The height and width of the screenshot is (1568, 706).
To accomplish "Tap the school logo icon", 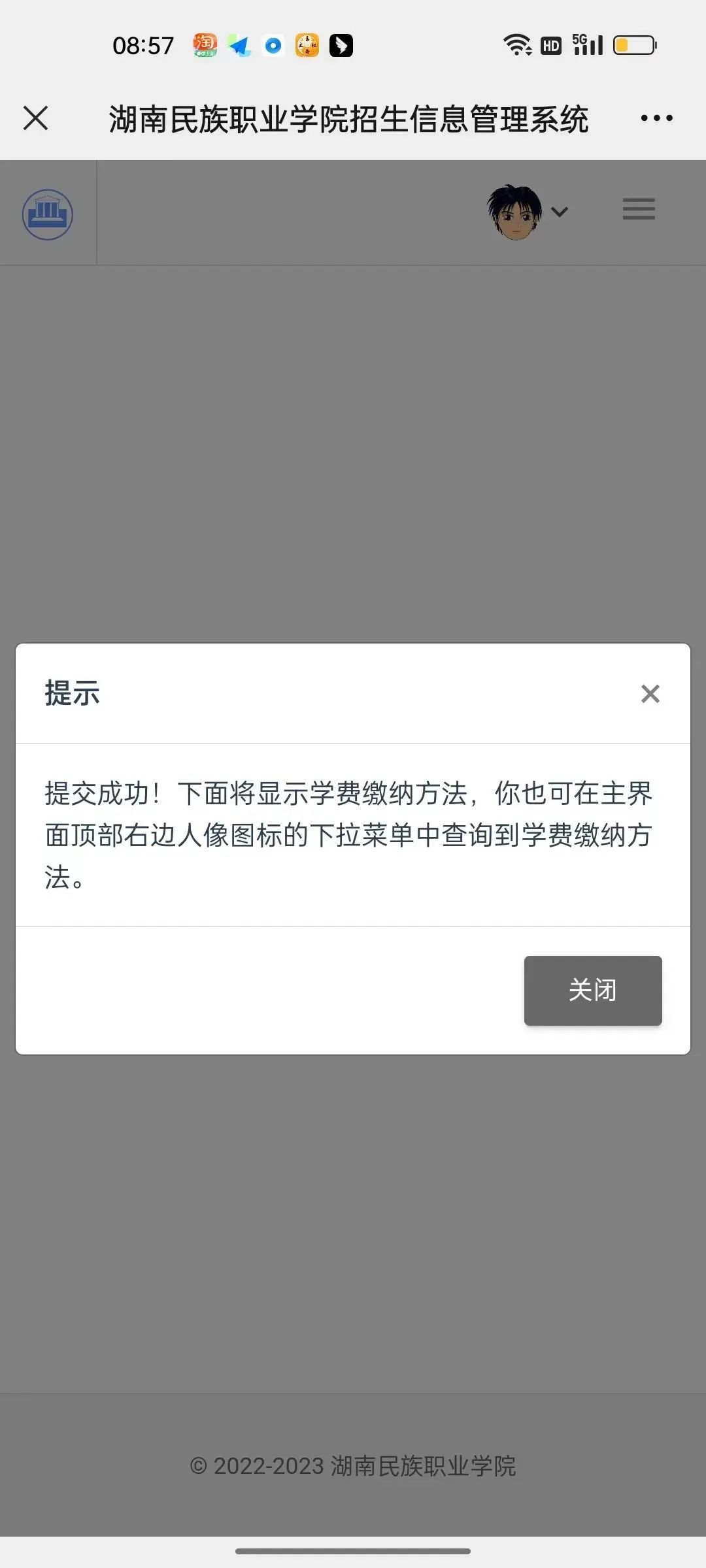I will pos(48,214).
